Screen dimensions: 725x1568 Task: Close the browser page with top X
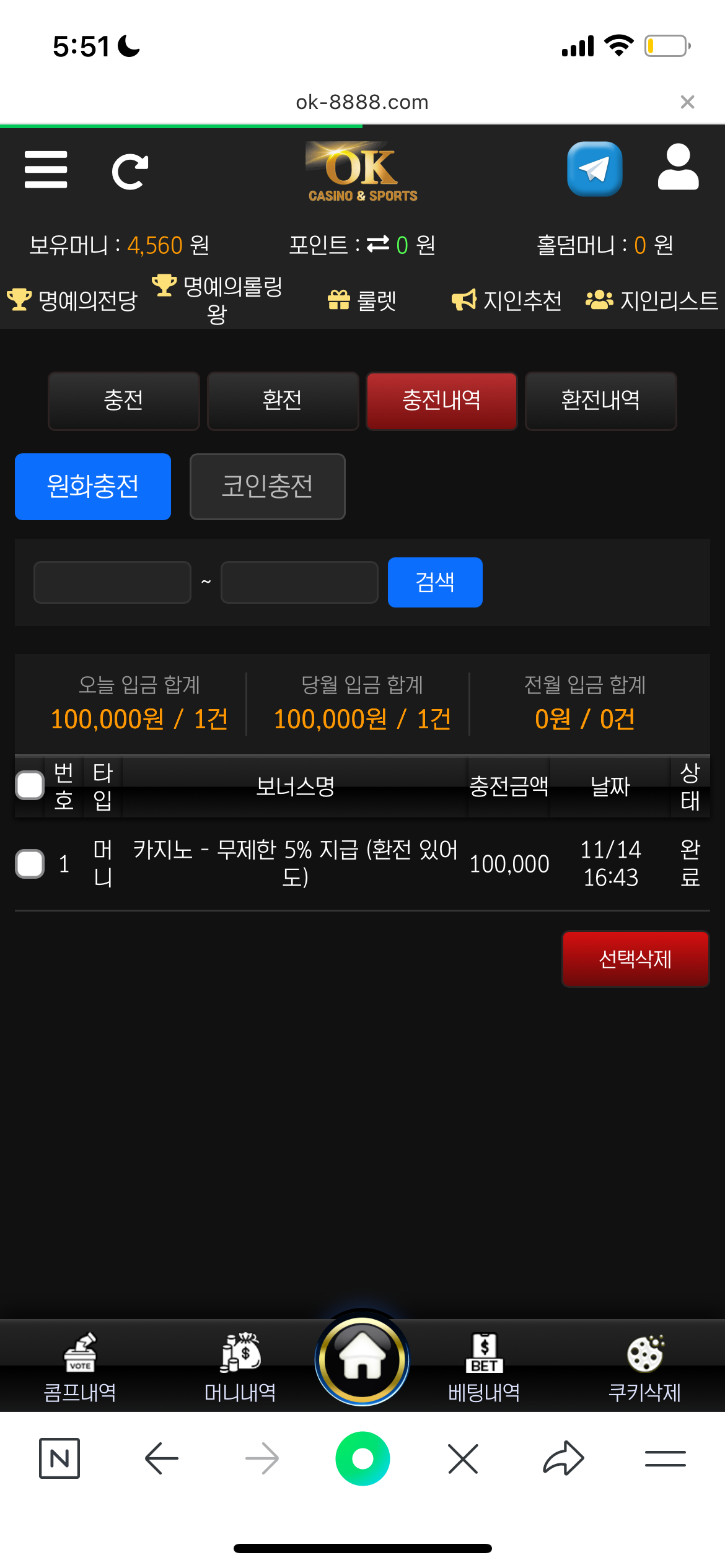point(687,102)
